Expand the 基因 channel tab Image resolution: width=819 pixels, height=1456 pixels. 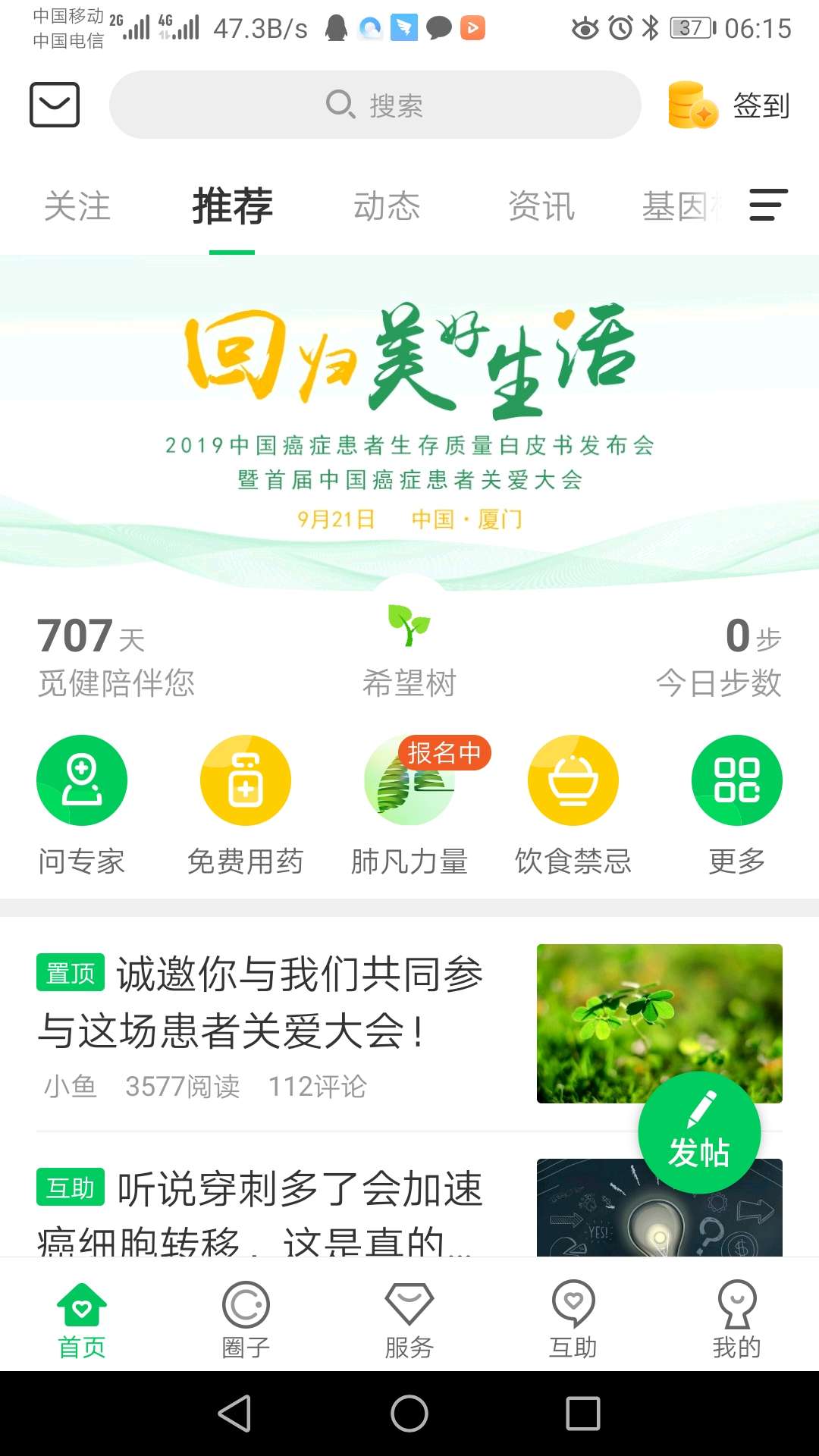[x=679, y=206]
